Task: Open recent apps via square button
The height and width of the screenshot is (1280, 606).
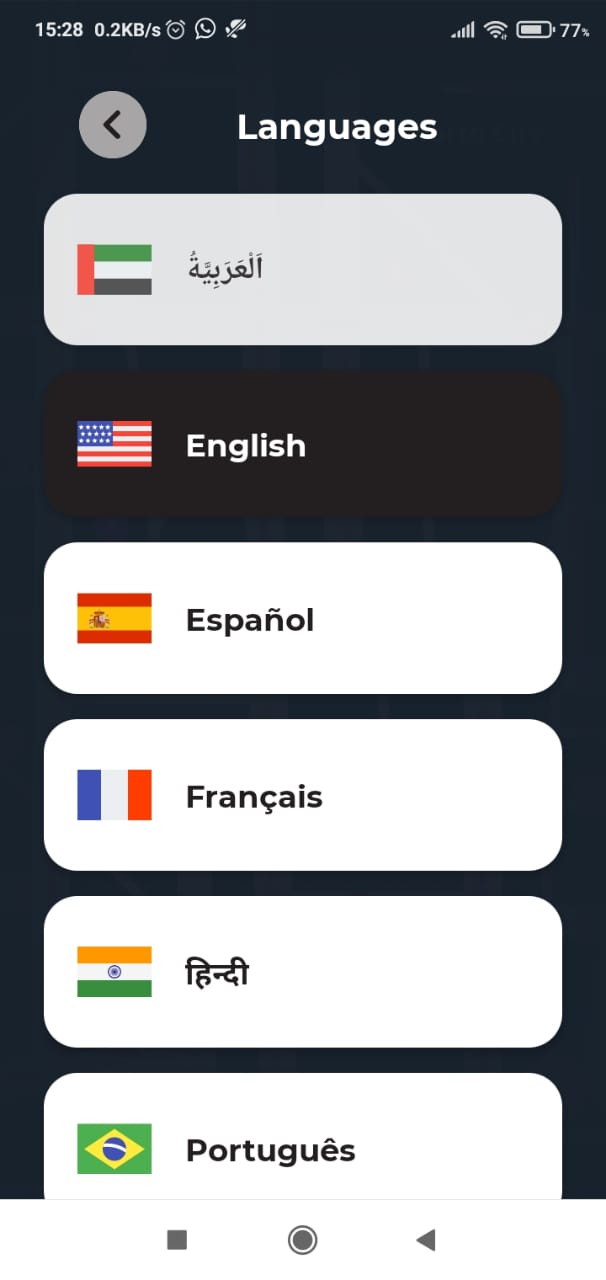Action: coord(177,1240)
